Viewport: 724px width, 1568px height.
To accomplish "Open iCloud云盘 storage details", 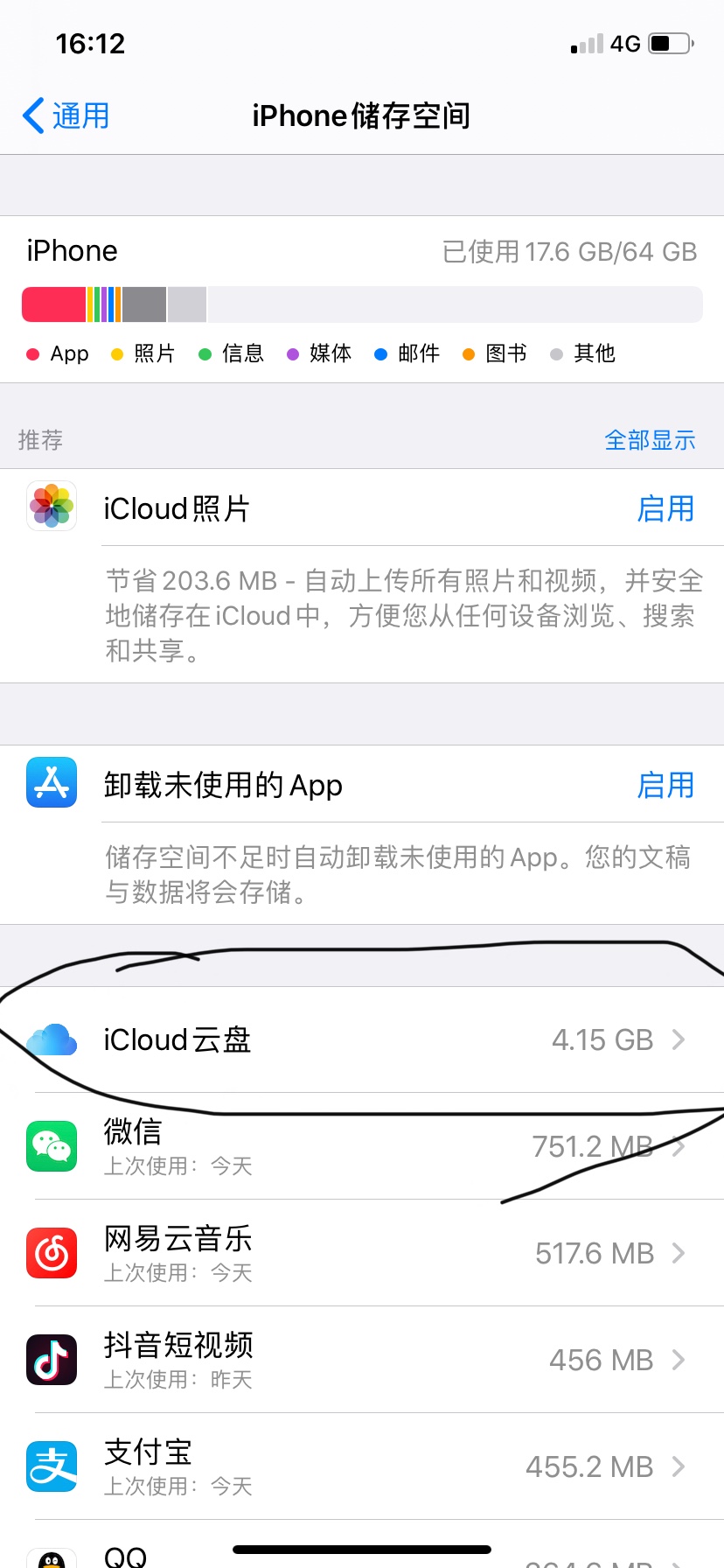I will tap(362, 1039).
